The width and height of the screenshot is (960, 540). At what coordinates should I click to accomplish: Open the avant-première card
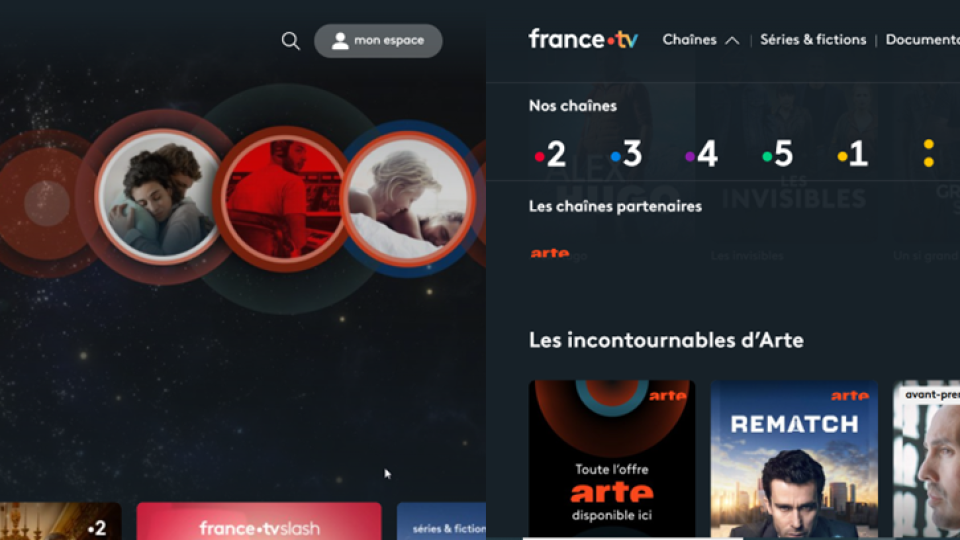click(x=925, y=459)
